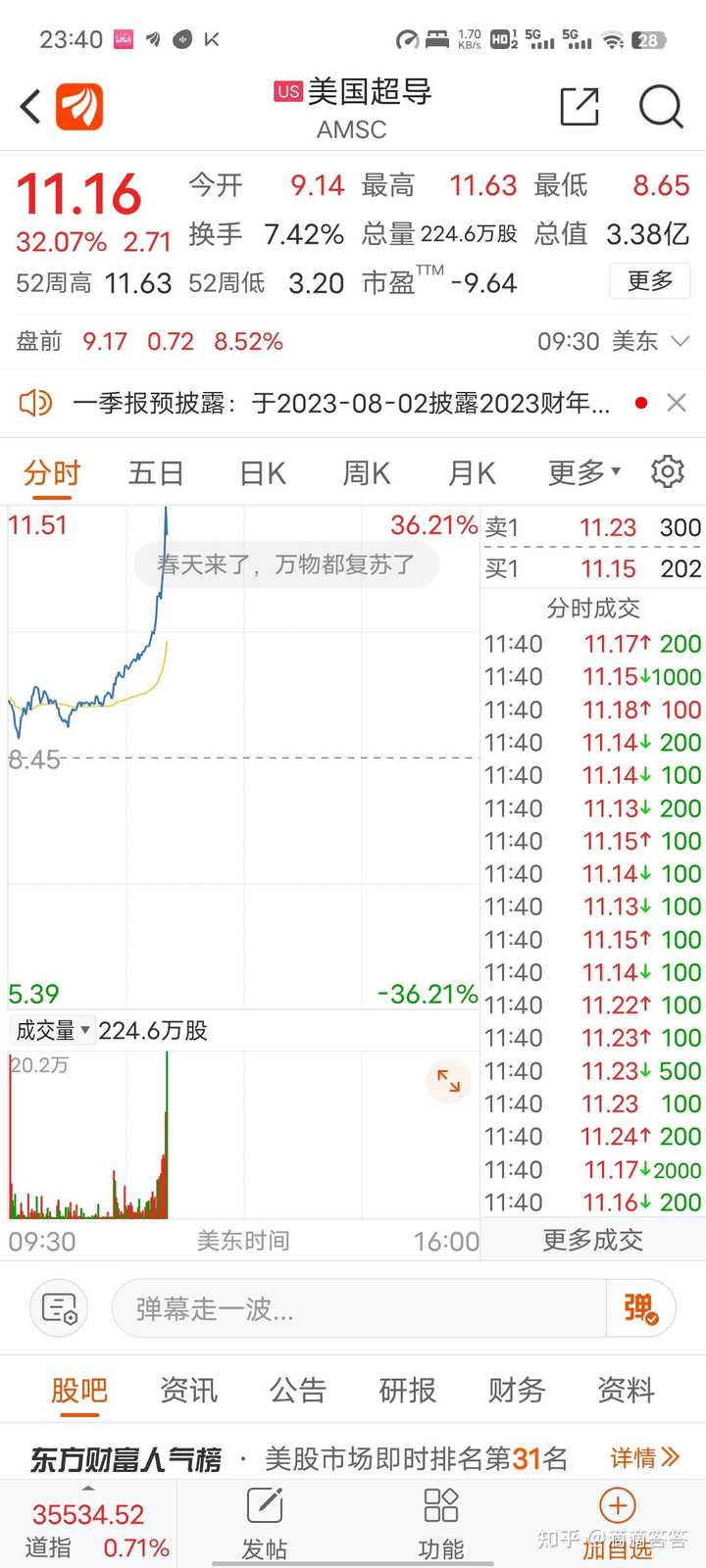The width and height of the screenshot is (706, 1568).
Task: Add stock to watchlist with 加自选
Action: click(x=618, y=1524)
